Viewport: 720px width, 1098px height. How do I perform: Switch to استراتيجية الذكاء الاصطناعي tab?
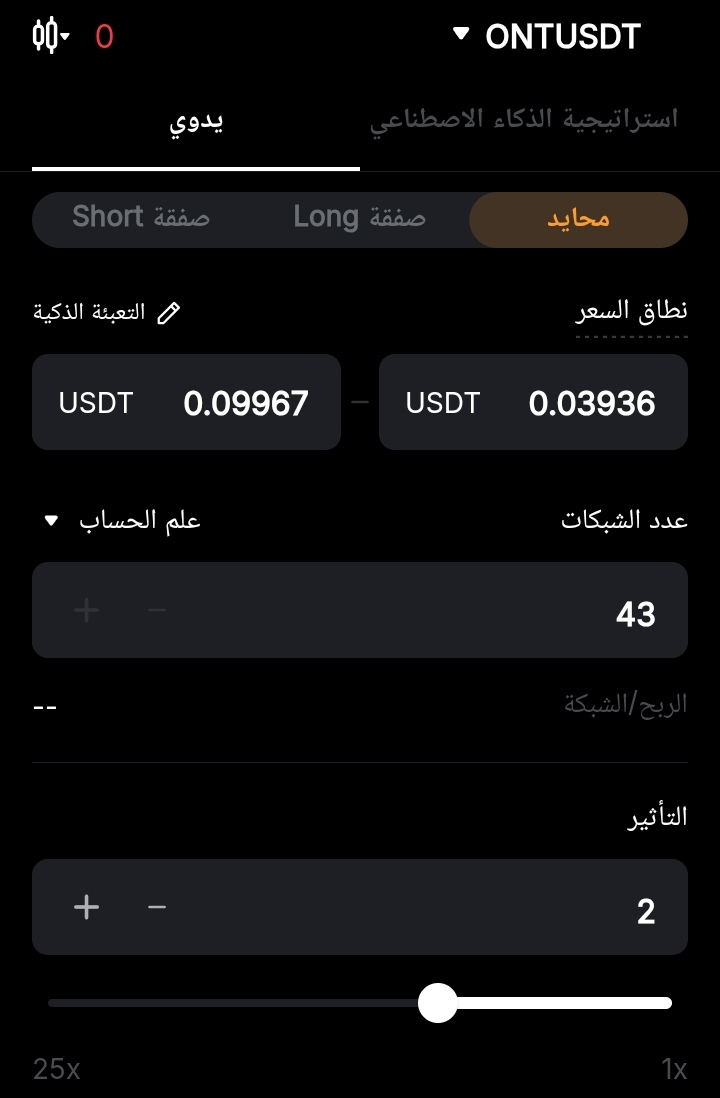(524, 121)
